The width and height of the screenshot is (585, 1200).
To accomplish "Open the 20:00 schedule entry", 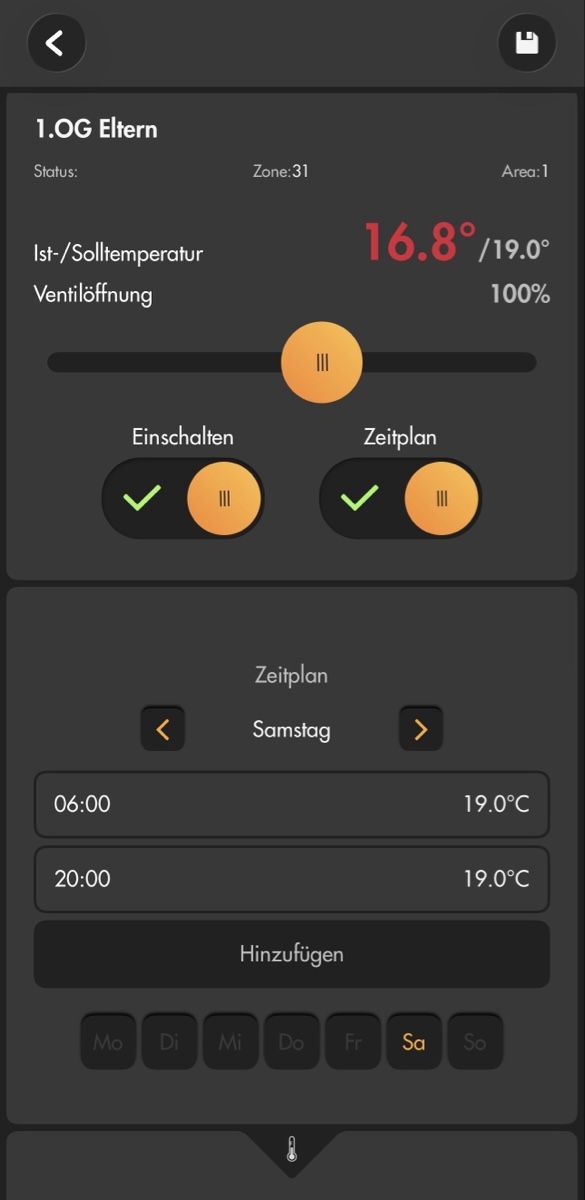I will tap(292, 879).
